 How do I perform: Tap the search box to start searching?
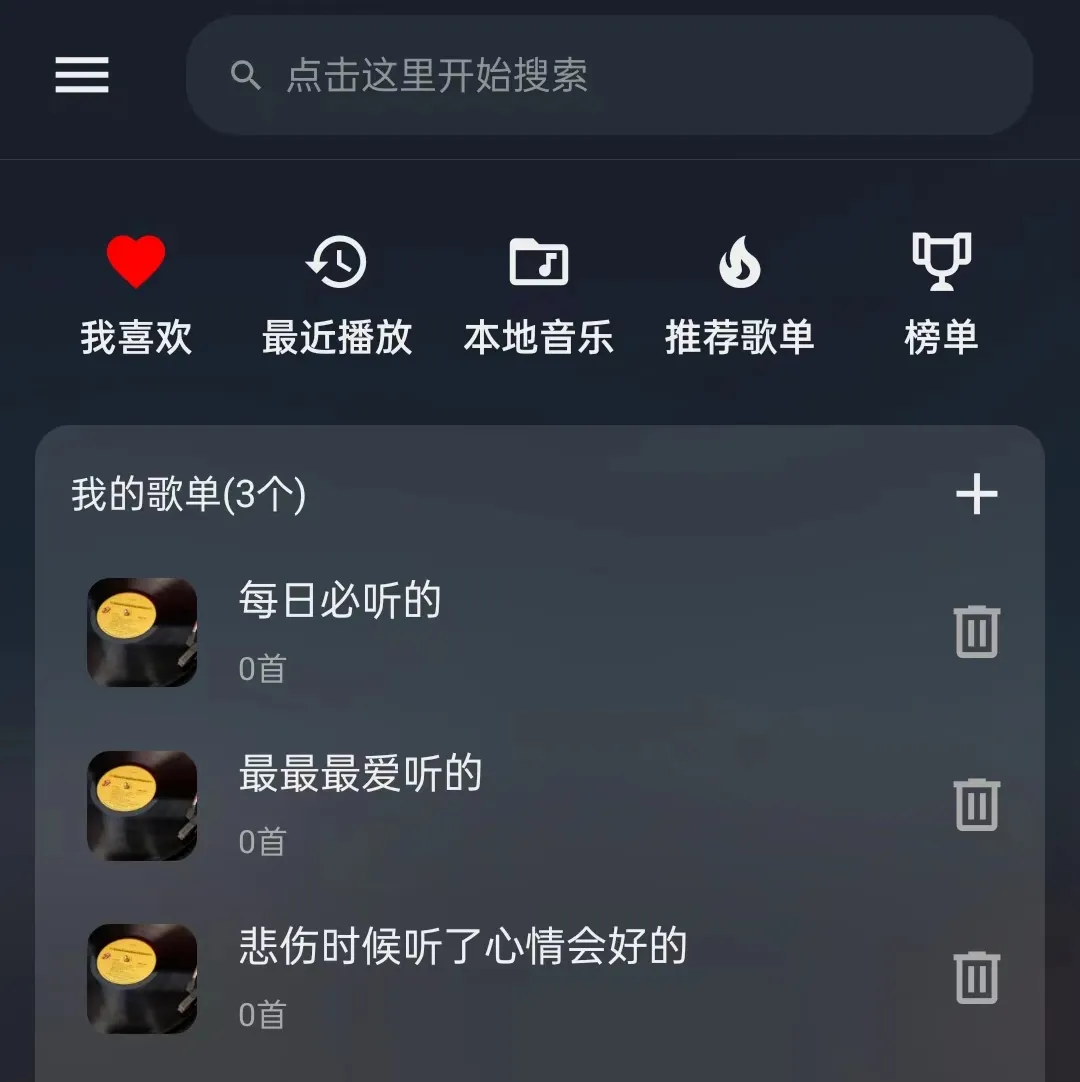pyautogui.click(x=609, y=75)
